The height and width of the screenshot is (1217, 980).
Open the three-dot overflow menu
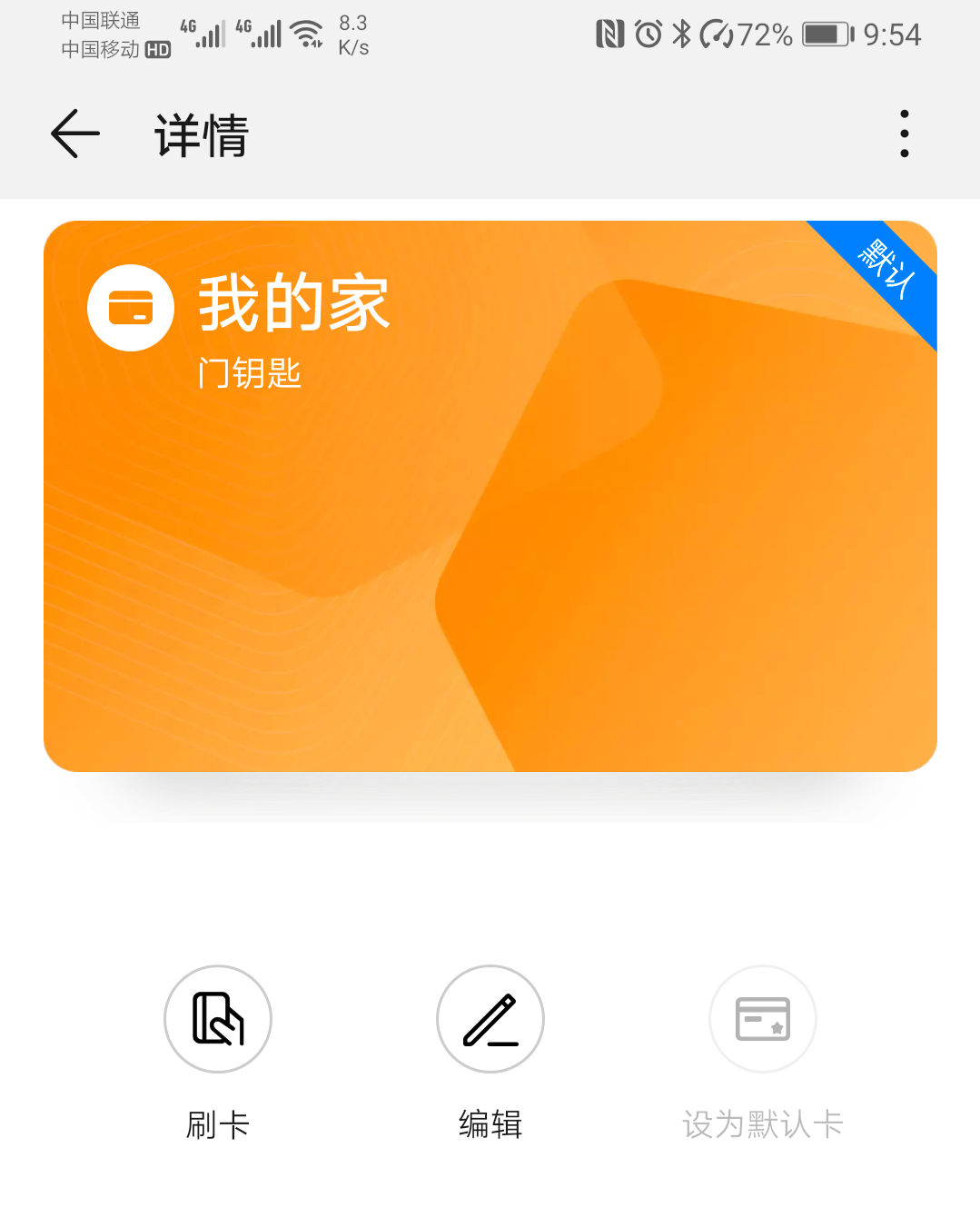tap(904, 133)
